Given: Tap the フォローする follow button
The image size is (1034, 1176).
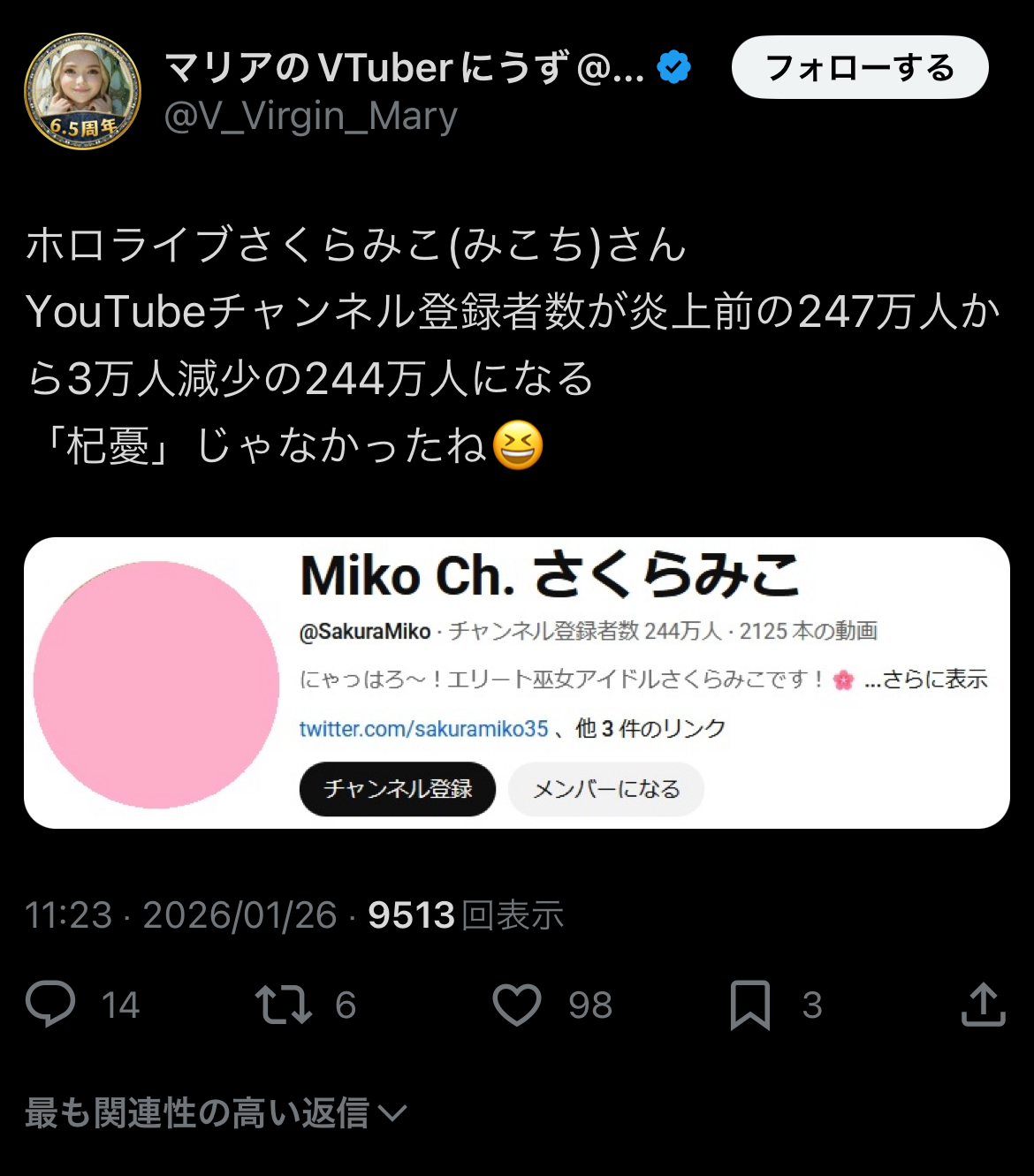Looking at the screenshot, I should tap(859, 67).
